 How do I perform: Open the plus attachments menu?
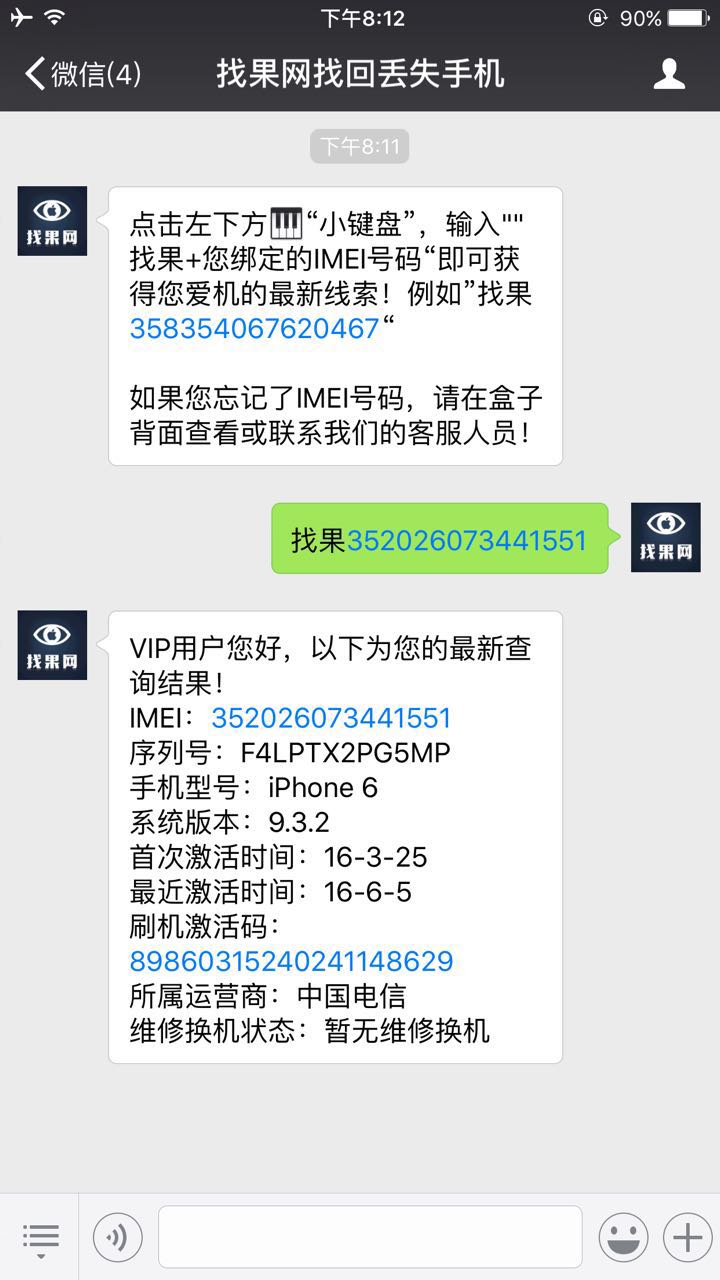click(687, 1238)
